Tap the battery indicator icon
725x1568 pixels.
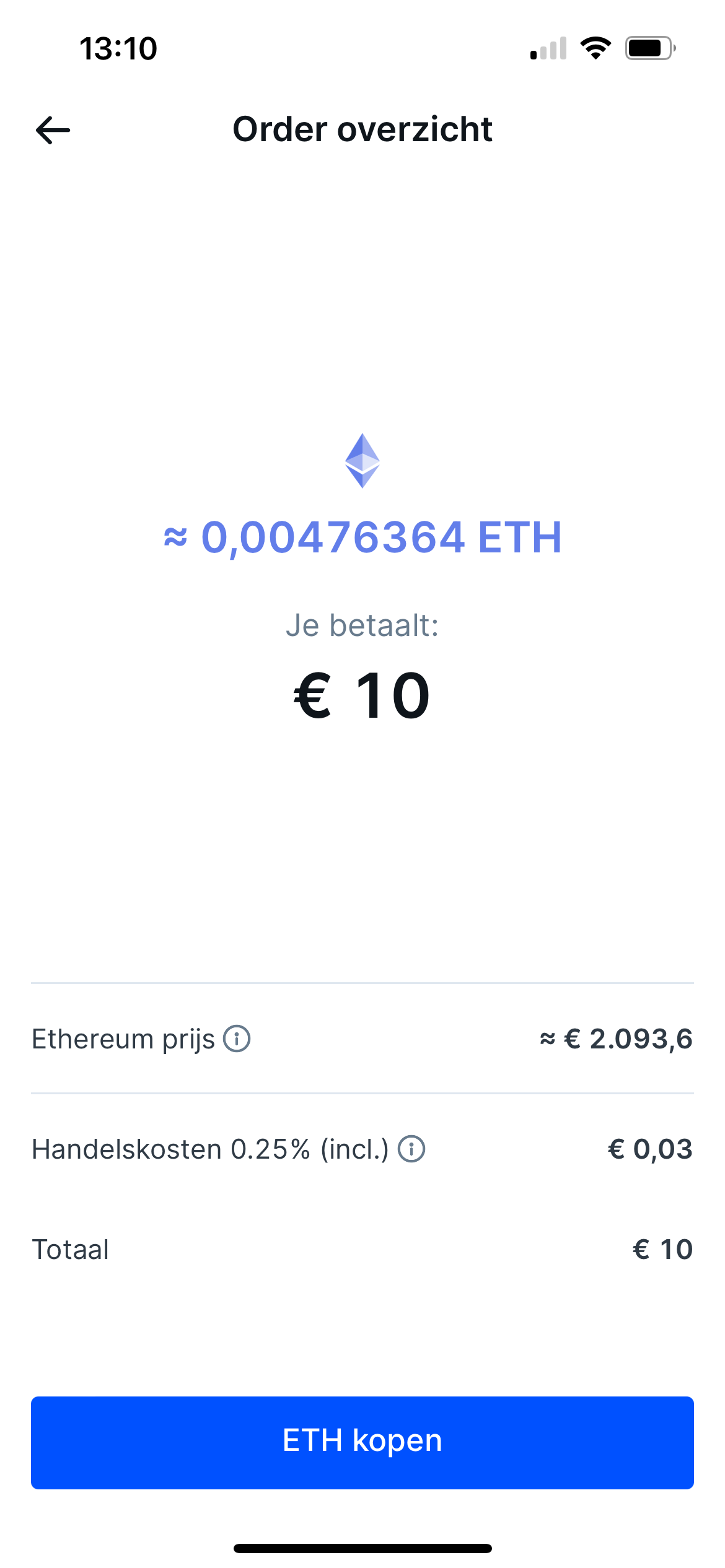point(647,50)
